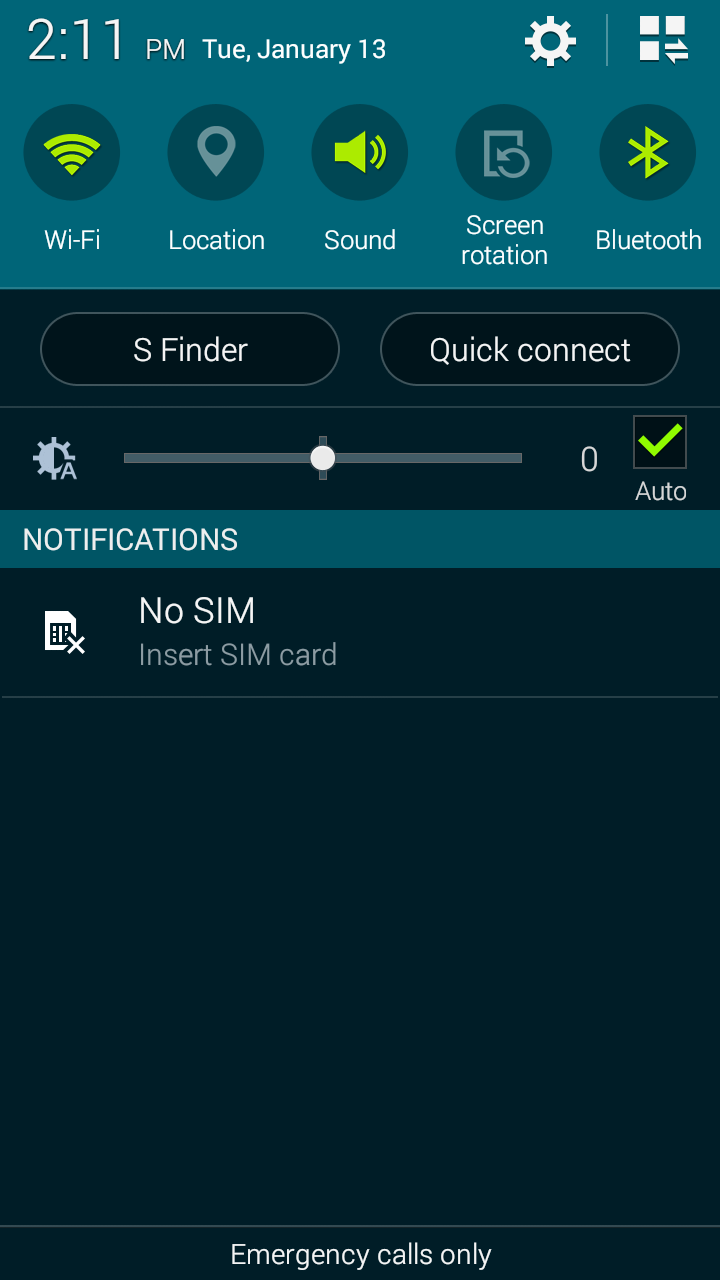This screenshot has height=1280, width=720.
Task: Enable Screen rotation
Action: [x=504, y=153]
